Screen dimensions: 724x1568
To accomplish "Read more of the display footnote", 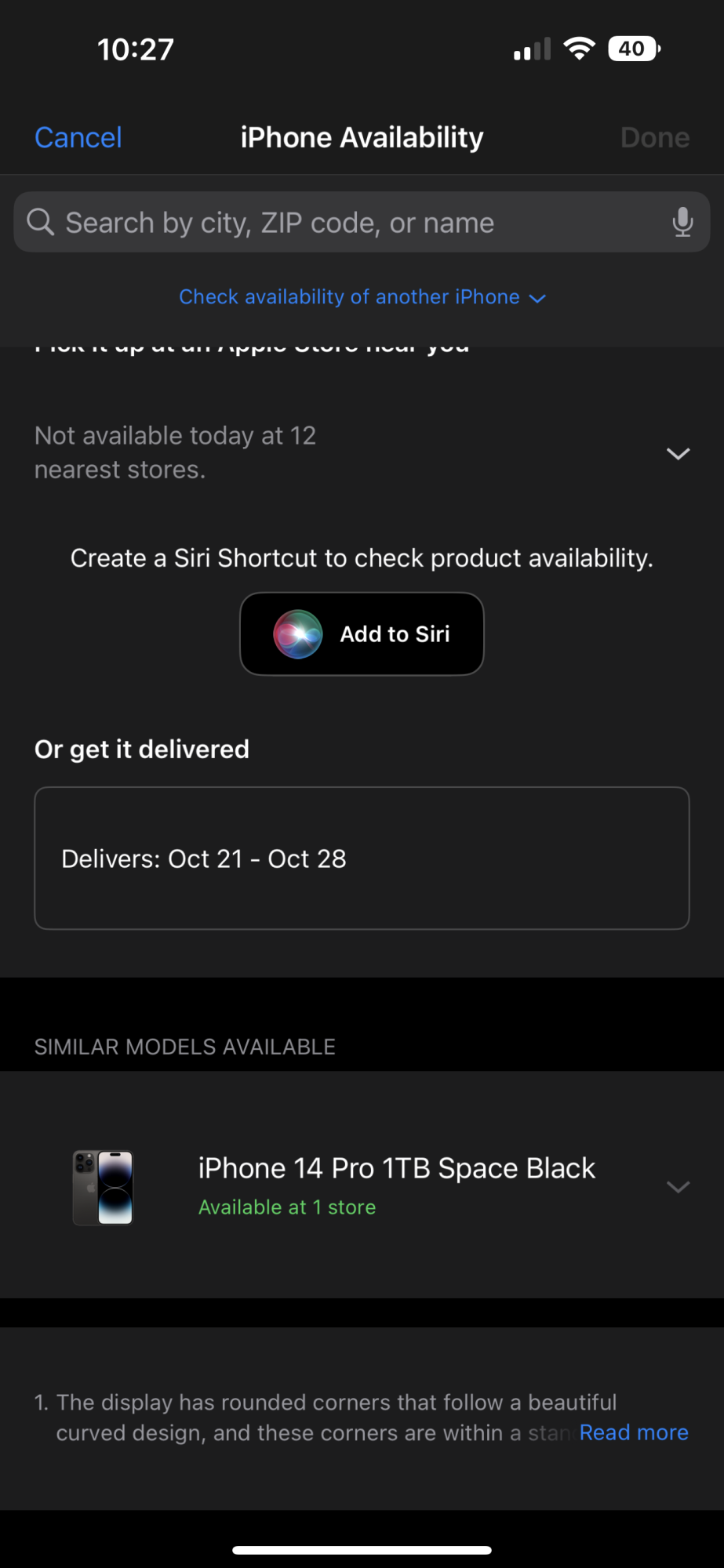I will point(634,1432).
